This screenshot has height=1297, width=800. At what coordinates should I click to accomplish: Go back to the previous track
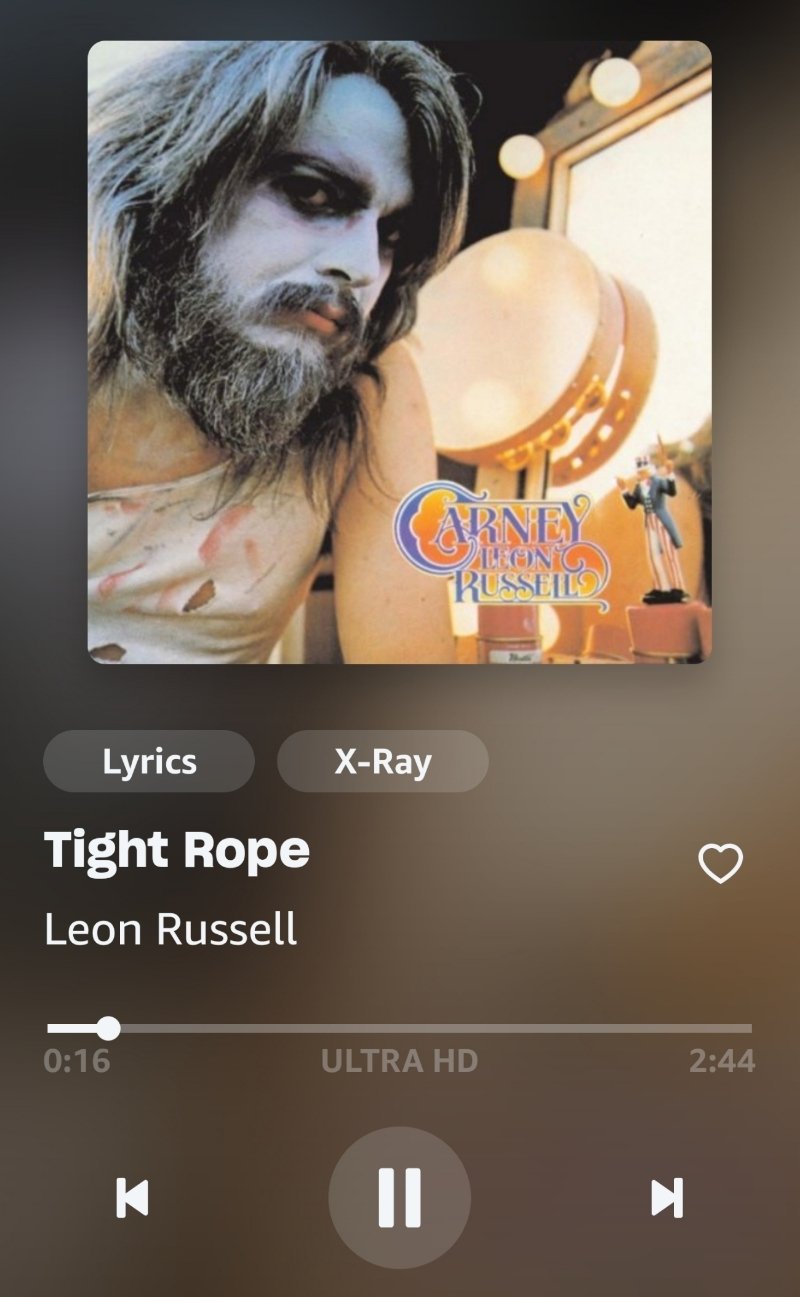click(132, 1197)
